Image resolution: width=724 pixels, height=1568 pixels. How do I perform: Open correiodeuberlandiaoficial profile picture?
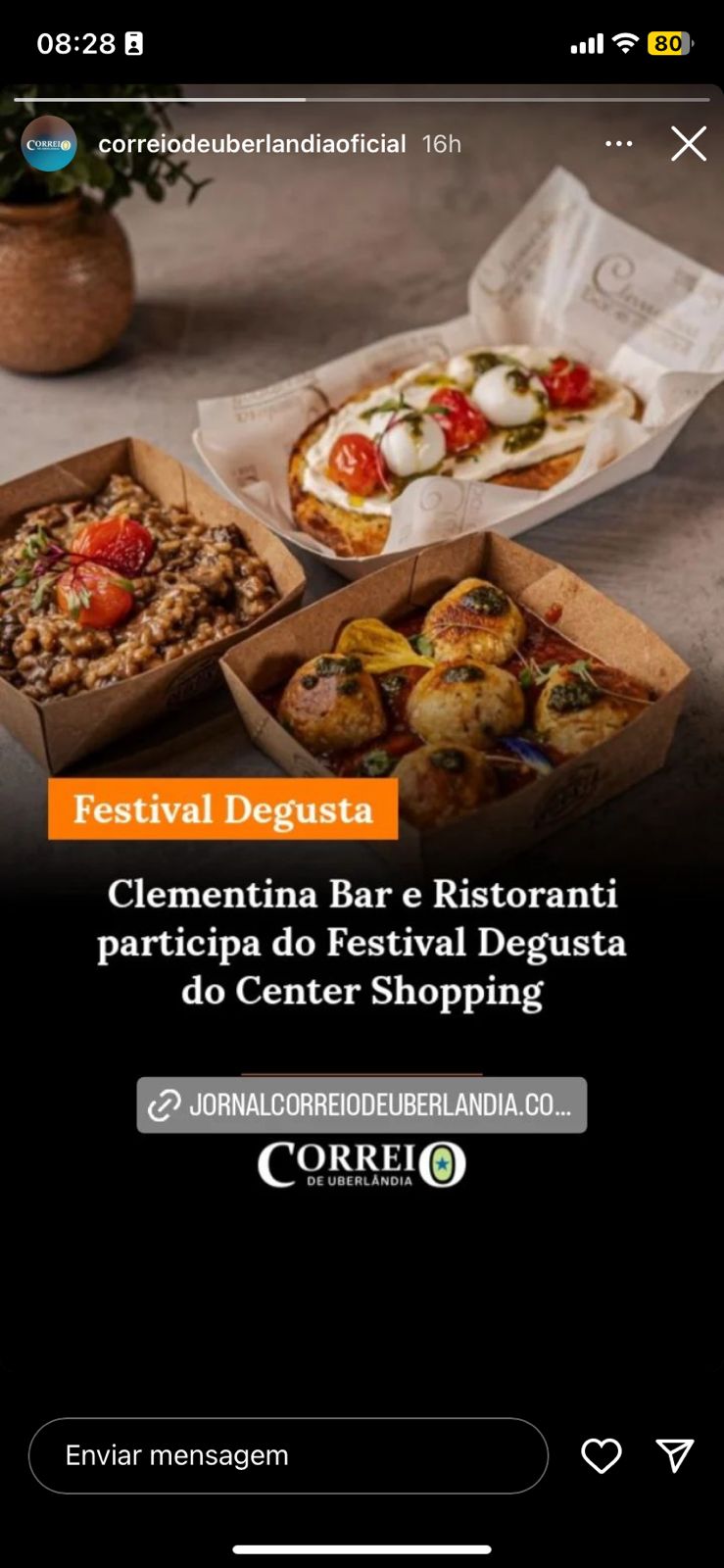coord(49,144)
